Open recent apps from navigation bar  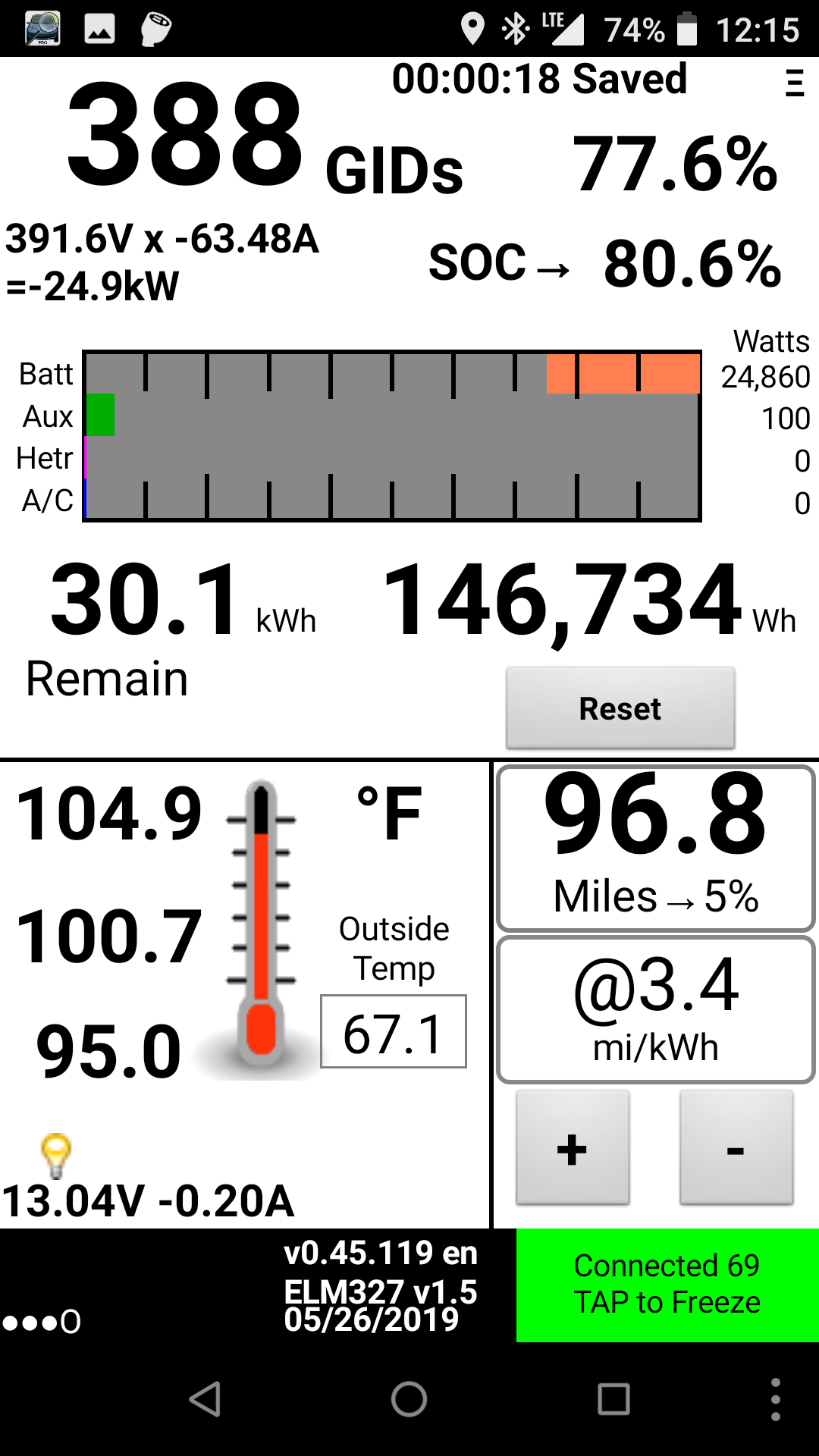613,1399
